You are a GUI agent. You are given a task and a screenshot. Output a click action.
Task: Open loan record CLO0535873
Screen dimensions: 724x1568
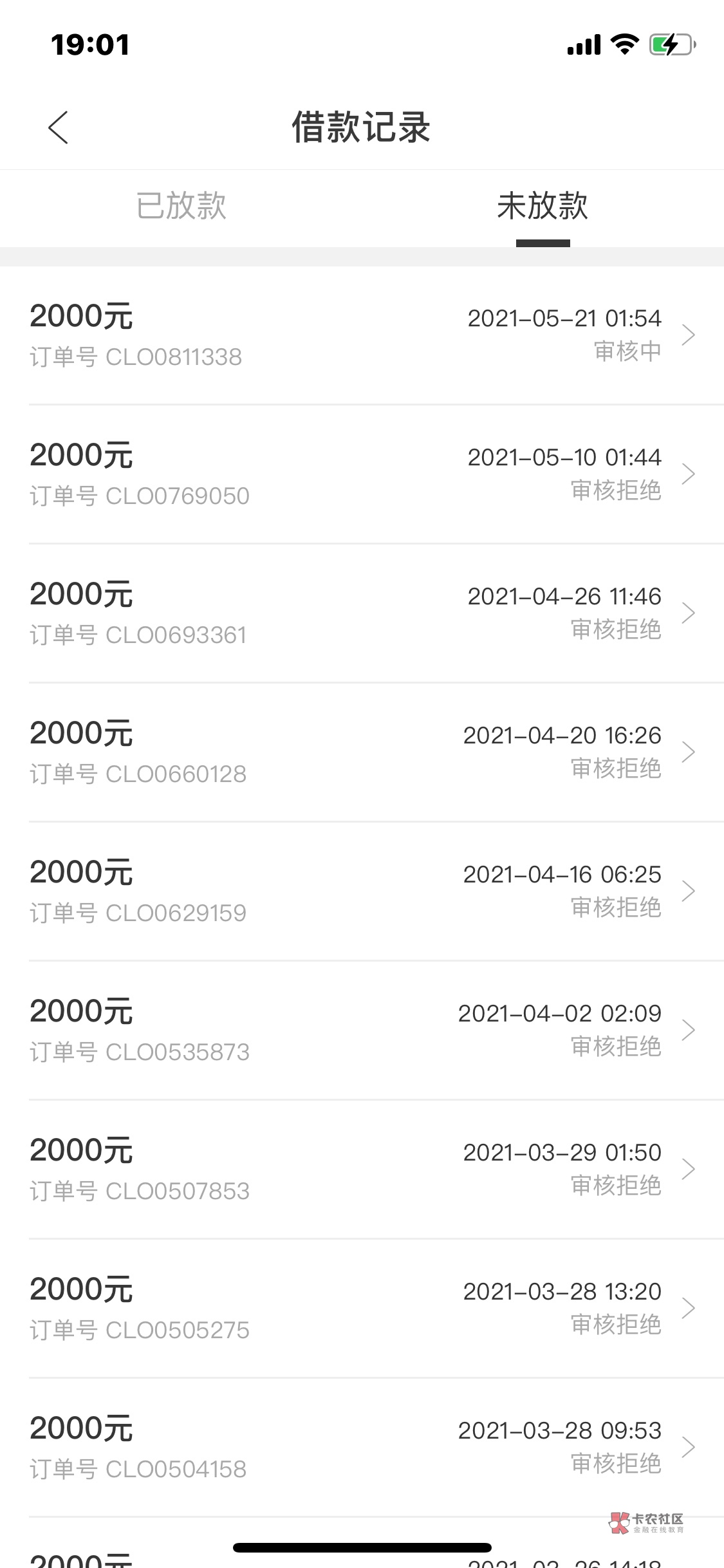point(362,1031)
